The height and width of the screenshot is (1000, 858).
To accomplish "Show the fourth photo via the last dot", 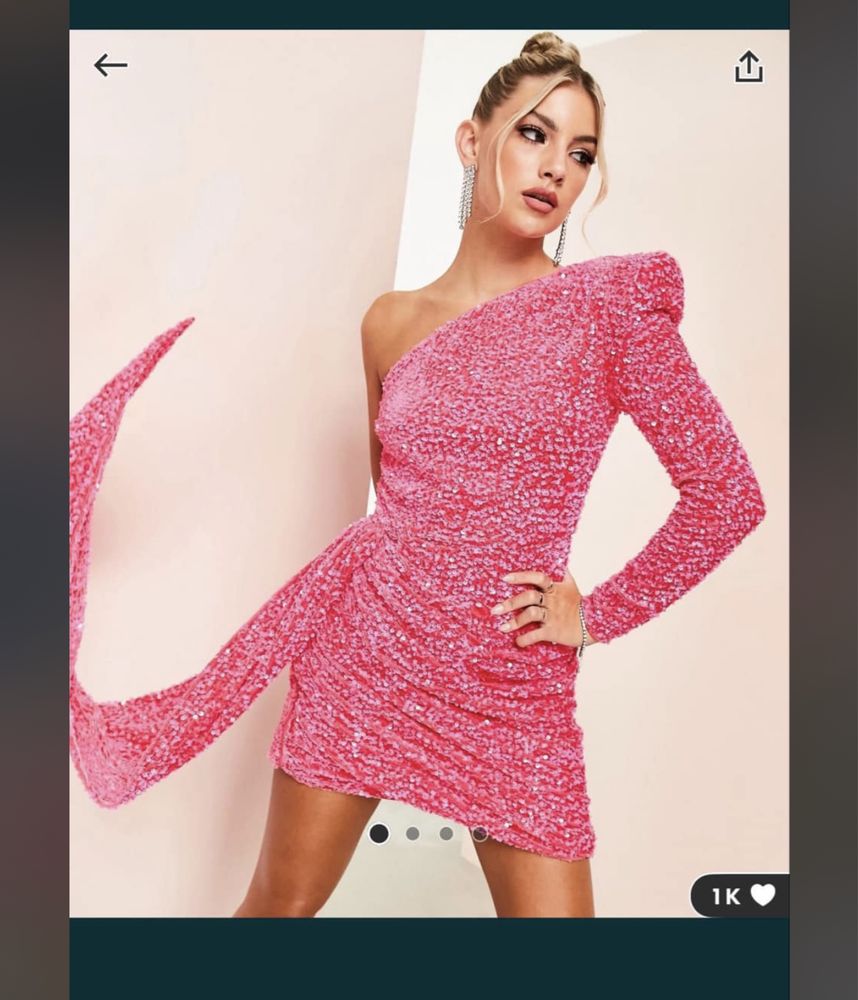I will point(480,833).
